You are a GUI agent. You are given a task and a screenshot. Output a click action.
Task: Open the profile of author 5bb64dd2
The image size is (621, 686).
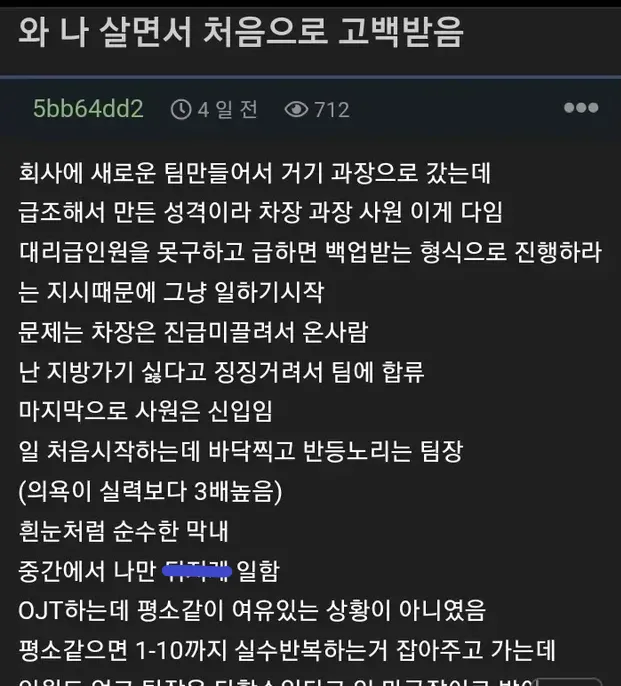click(x=88, y=109)
